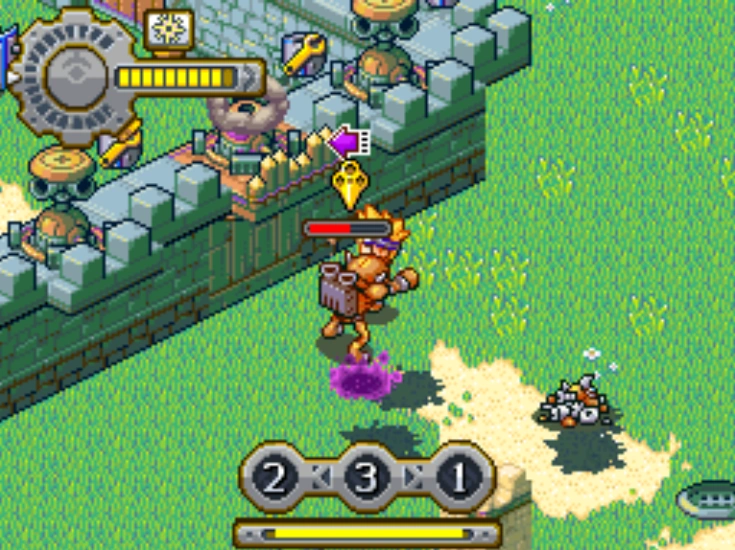
Task: Tap the number 2 attack button
Action: click(277, 478)
